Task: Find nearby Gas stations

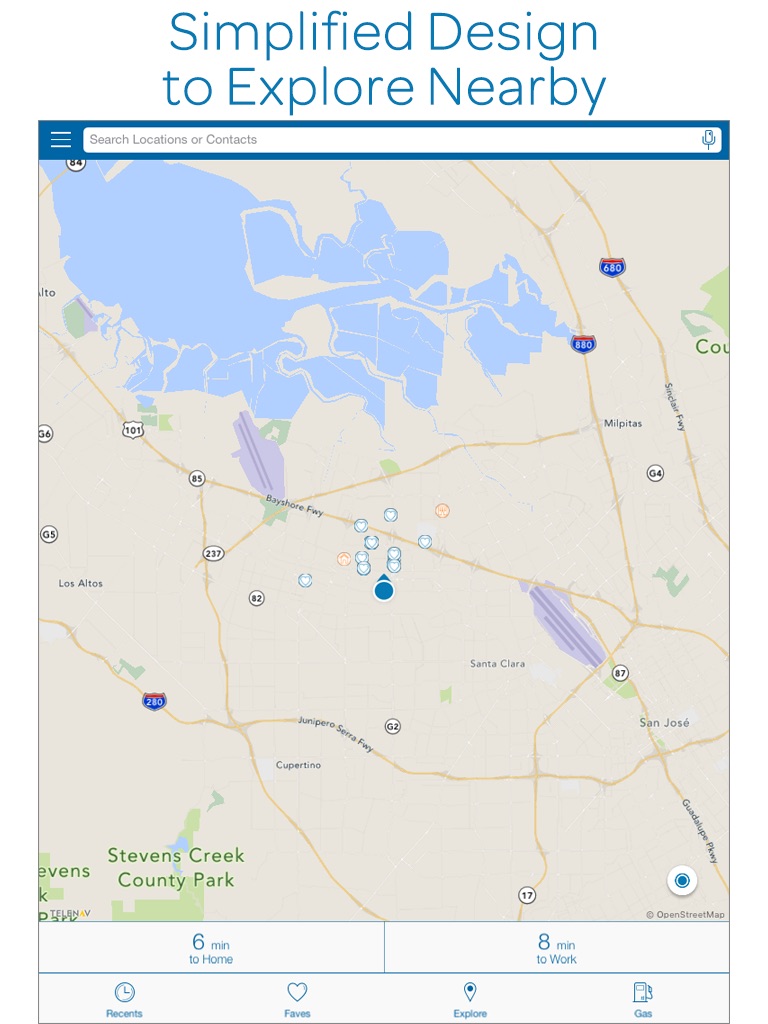Action: tap(643, 1000)
